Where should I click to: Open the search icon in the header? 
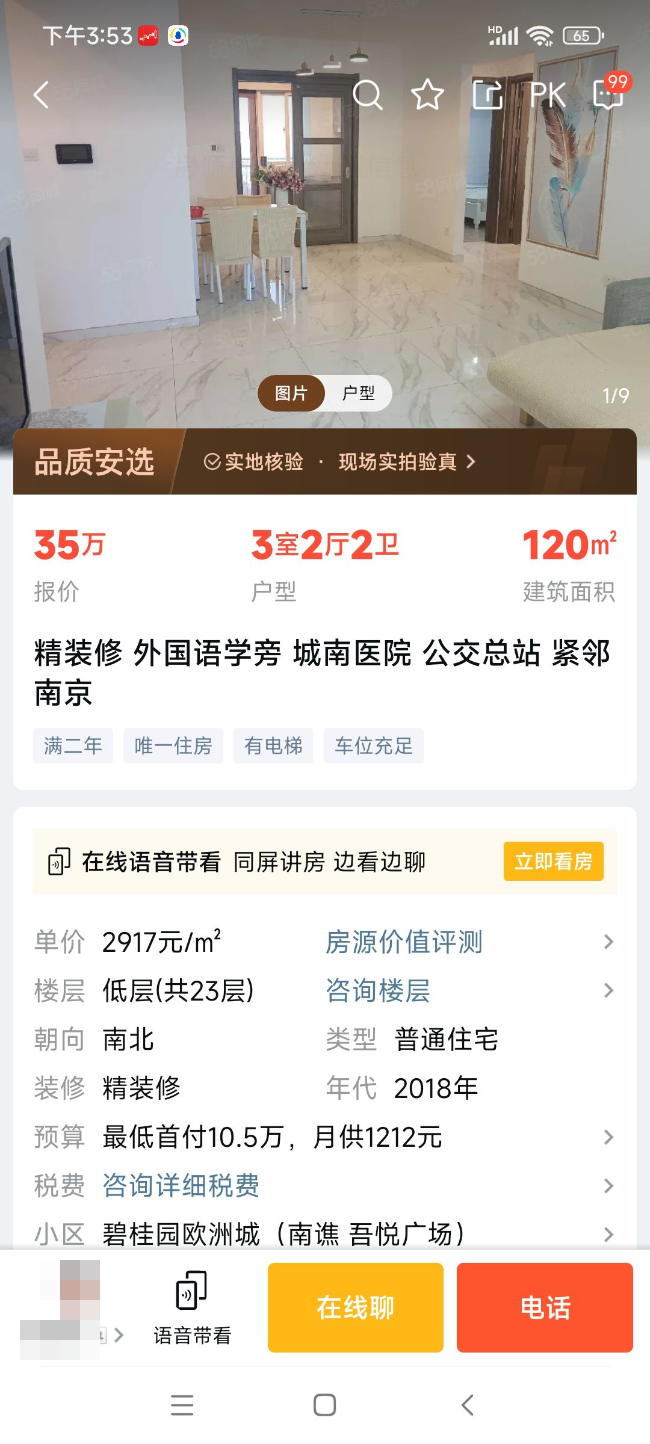(x=368, y=95)
